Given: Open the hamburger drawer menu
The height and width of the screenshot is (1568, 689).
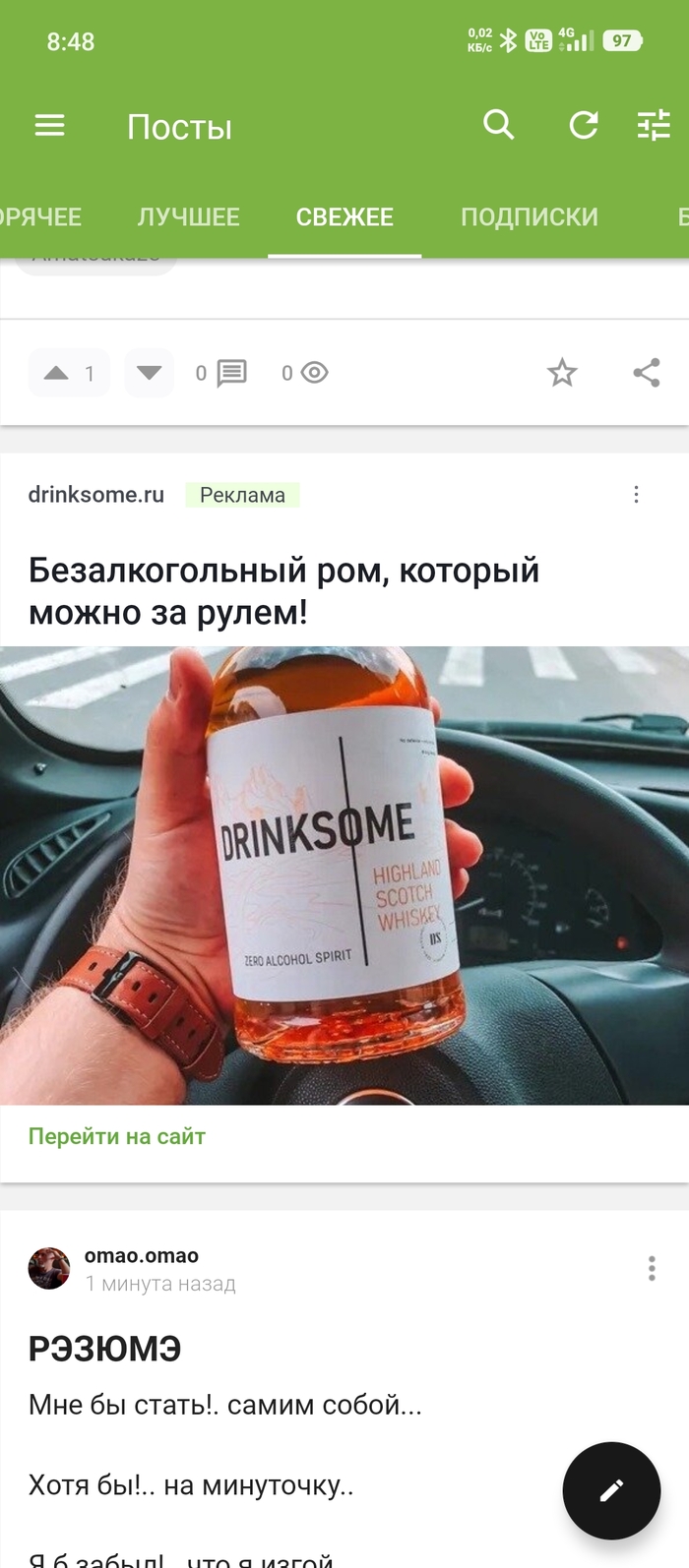Looking at the screenshot, I should coord(49,126).
